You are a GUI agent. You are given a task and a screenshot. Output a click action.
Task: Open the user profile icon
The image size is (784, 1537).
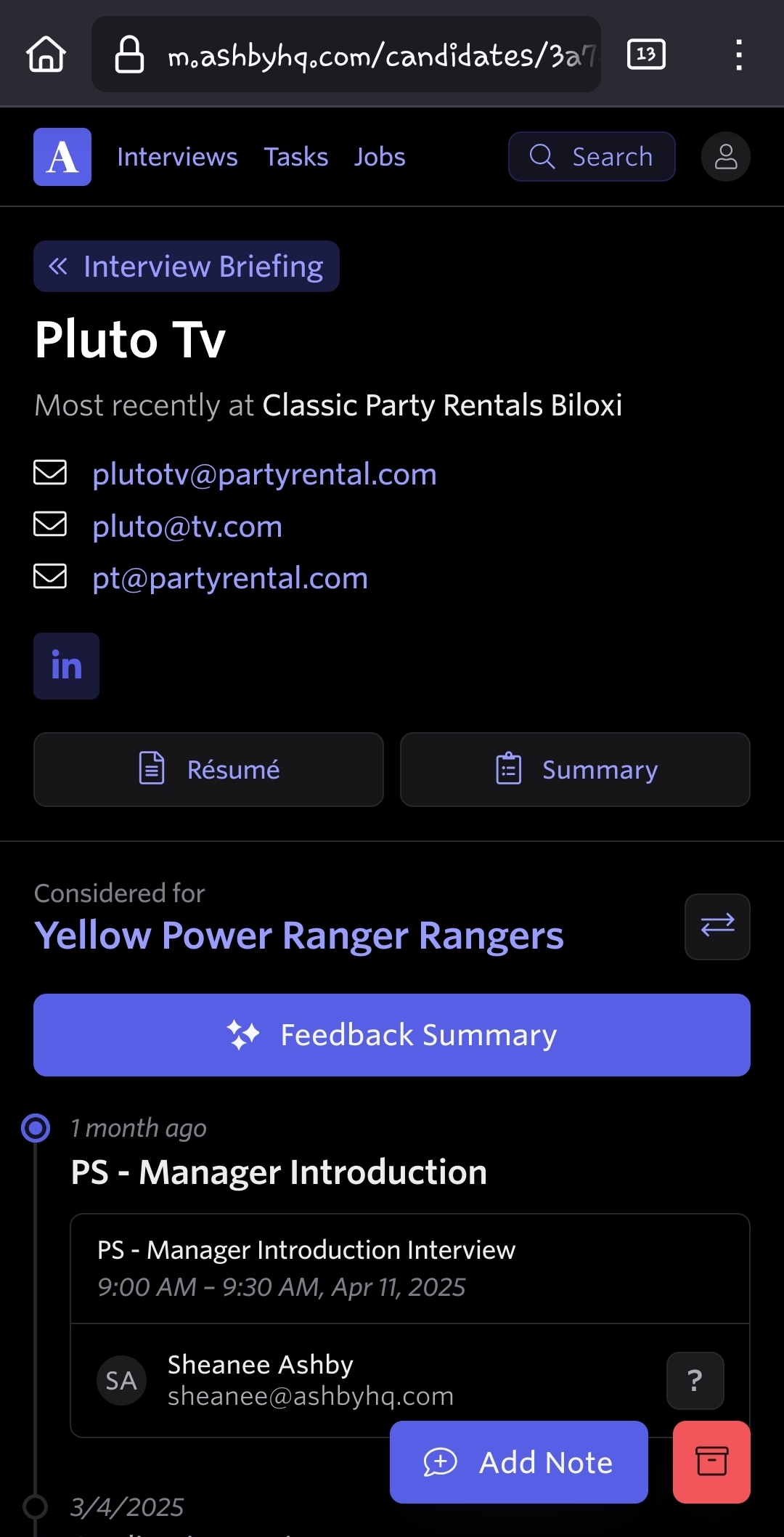725,157
